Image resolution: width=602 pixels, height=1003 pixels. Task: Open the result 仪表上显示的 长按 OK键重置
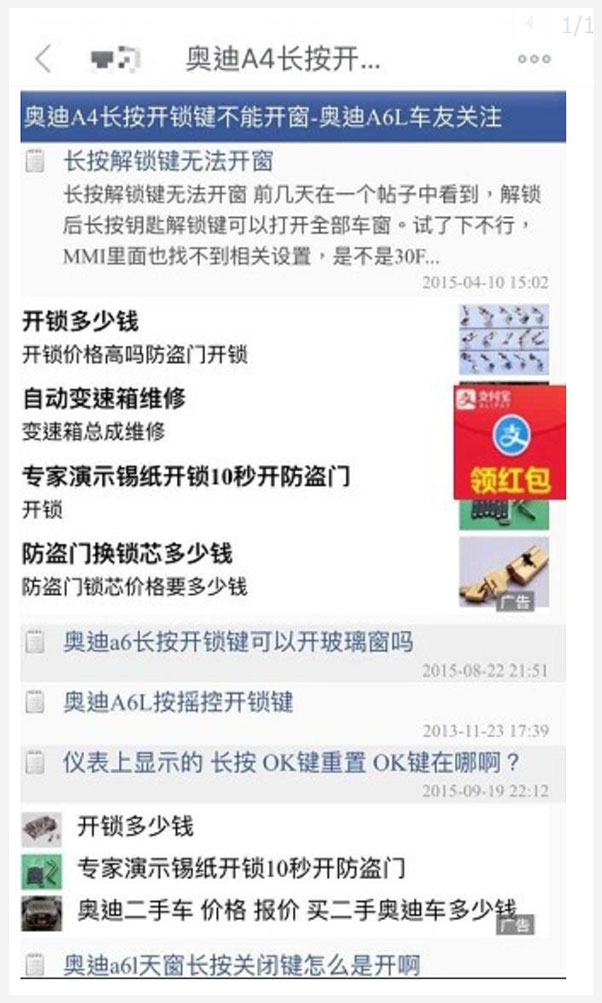(x=292, y=764)
